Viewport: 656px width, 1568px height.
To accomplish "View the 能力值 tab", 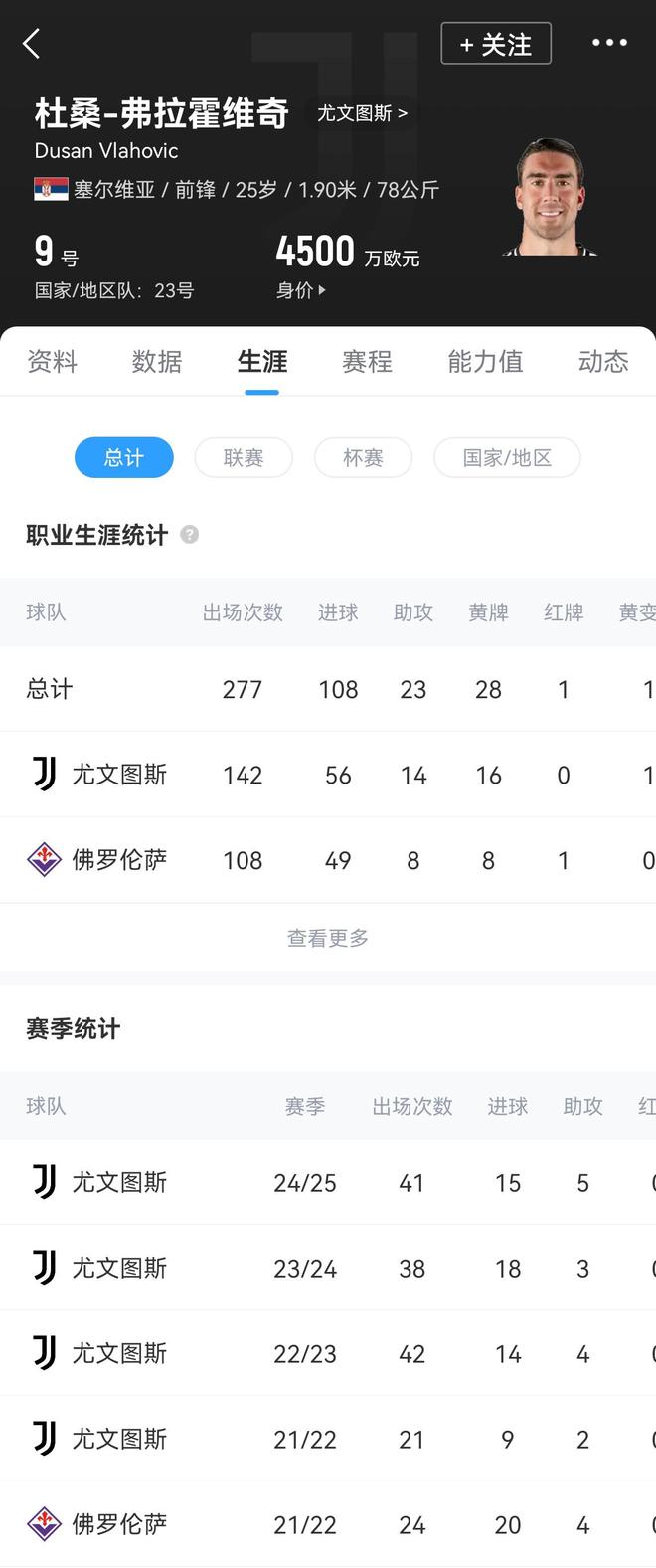I will (485, 362).
